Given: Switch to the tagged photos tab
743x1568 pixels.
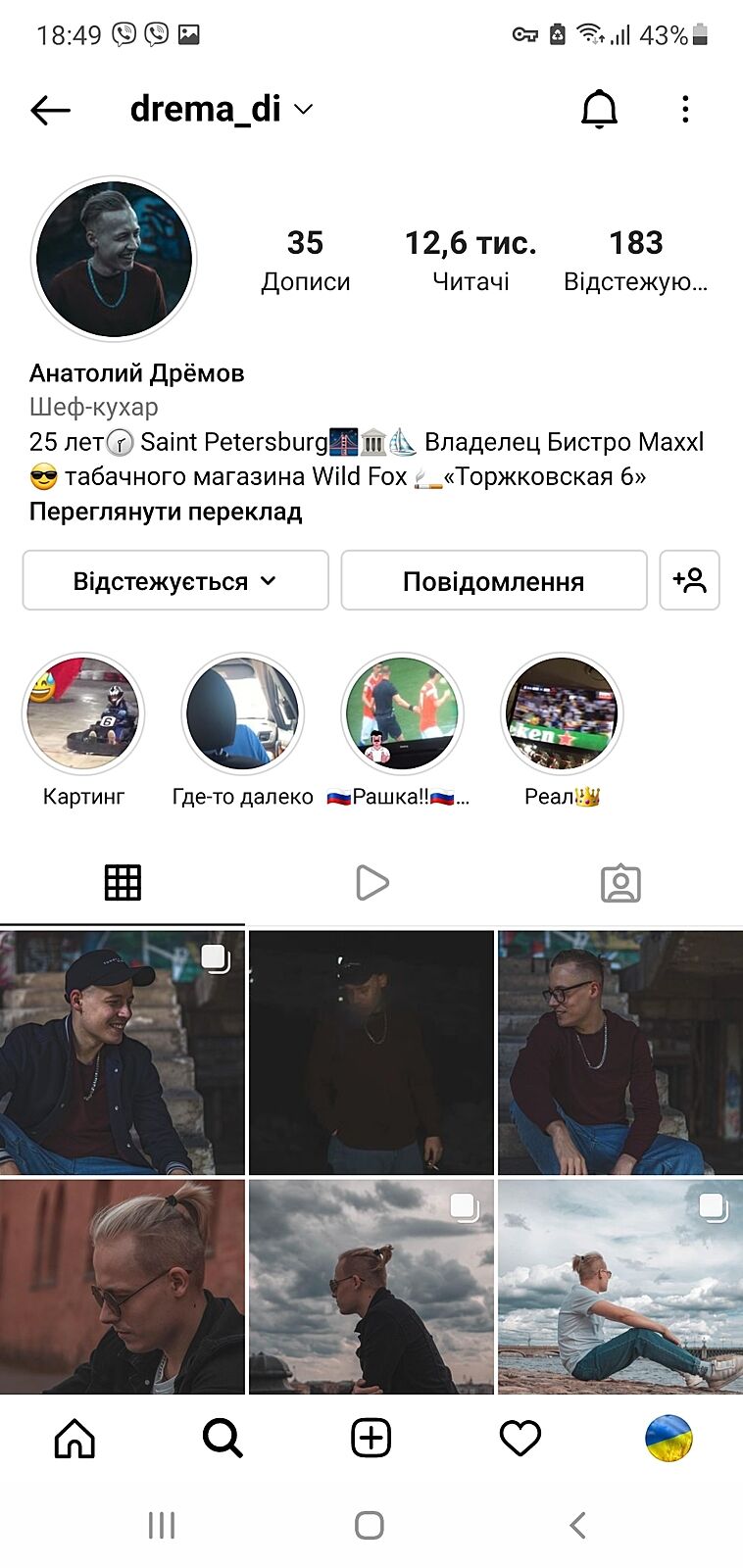Looking at the screenshot, I should (x=619, y=883).
